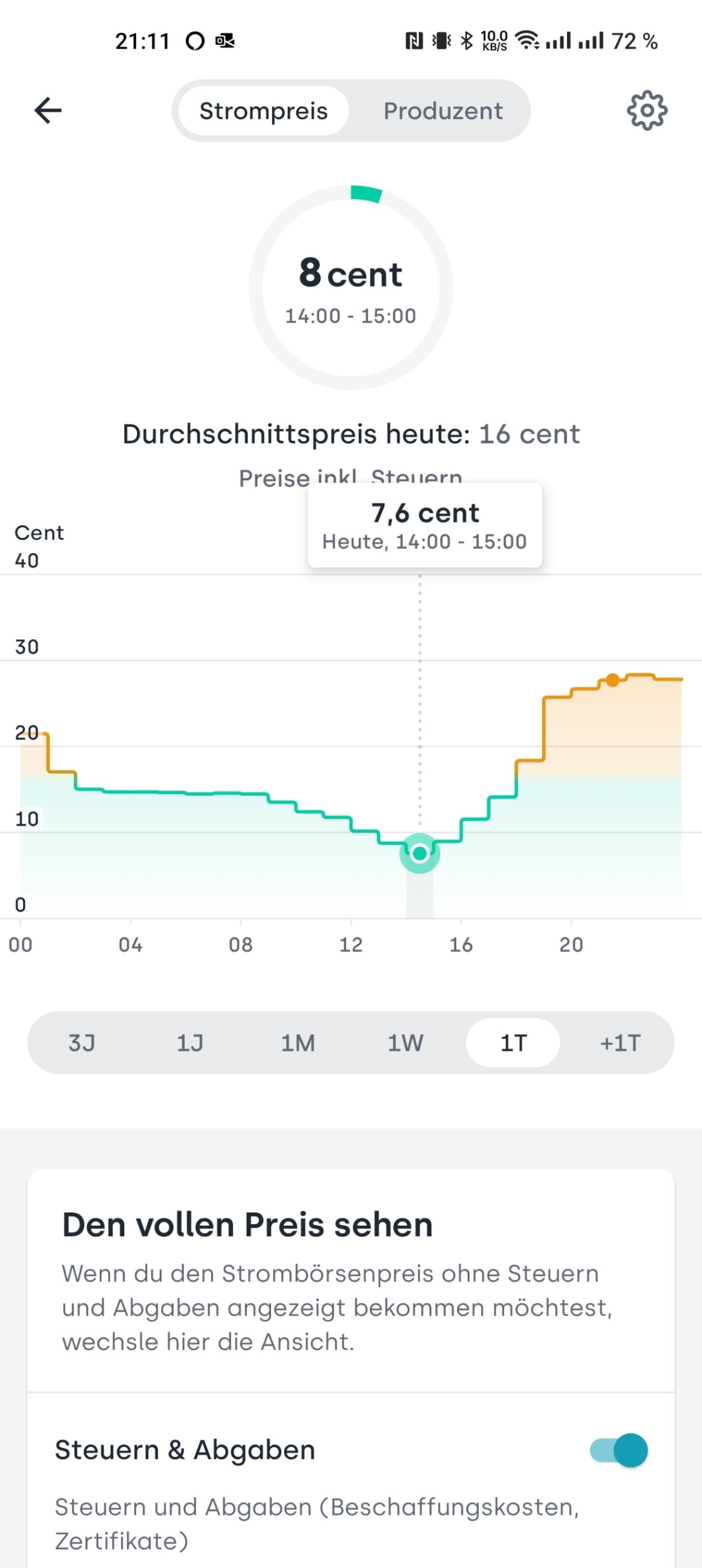Select the 3J time range
Image resolution: width=702 pixels, height=1568 pixels.
coord(81,1042)
